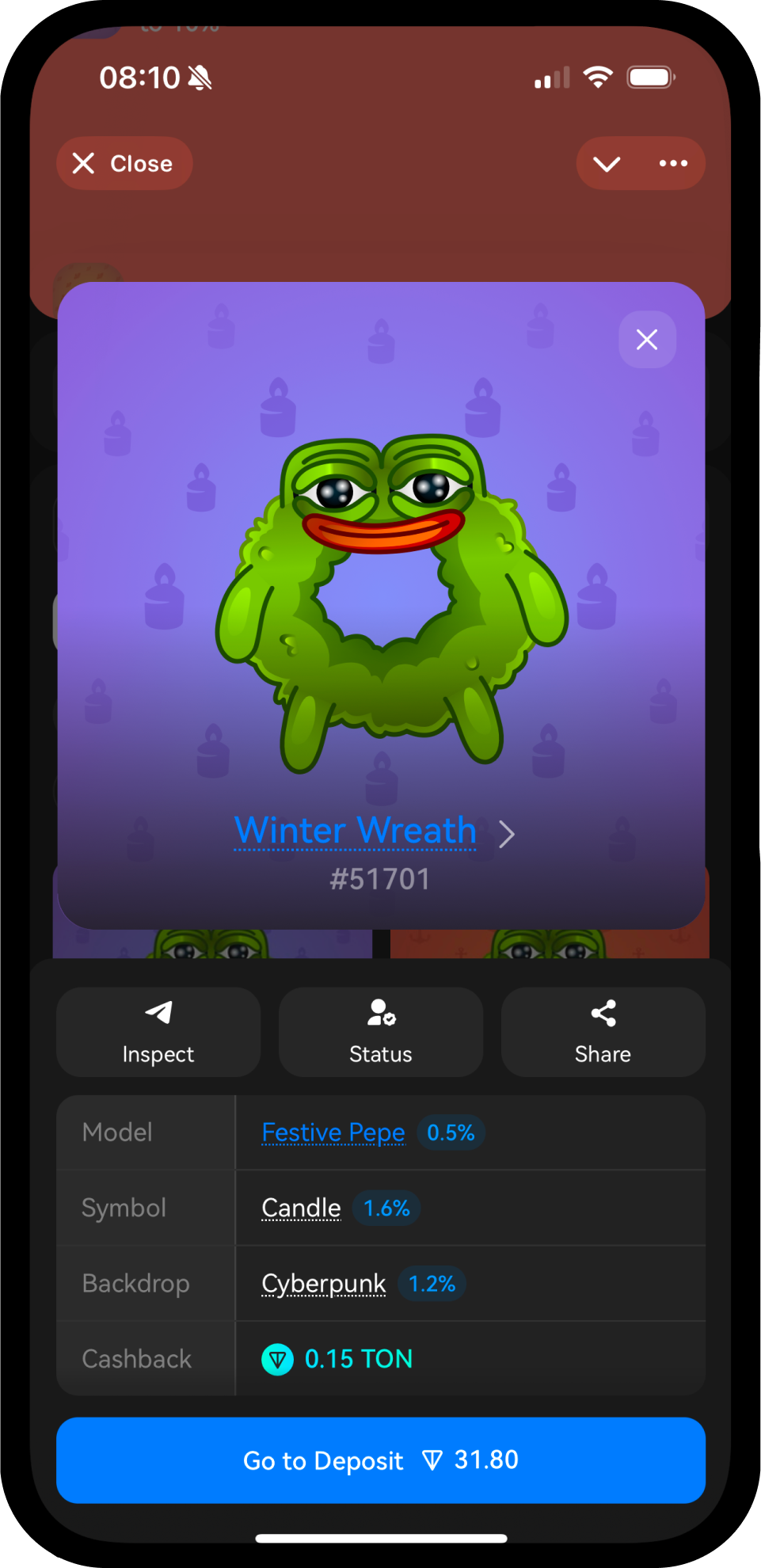
Task: Tap the Candle symbol link
Action: point(302,1208)
